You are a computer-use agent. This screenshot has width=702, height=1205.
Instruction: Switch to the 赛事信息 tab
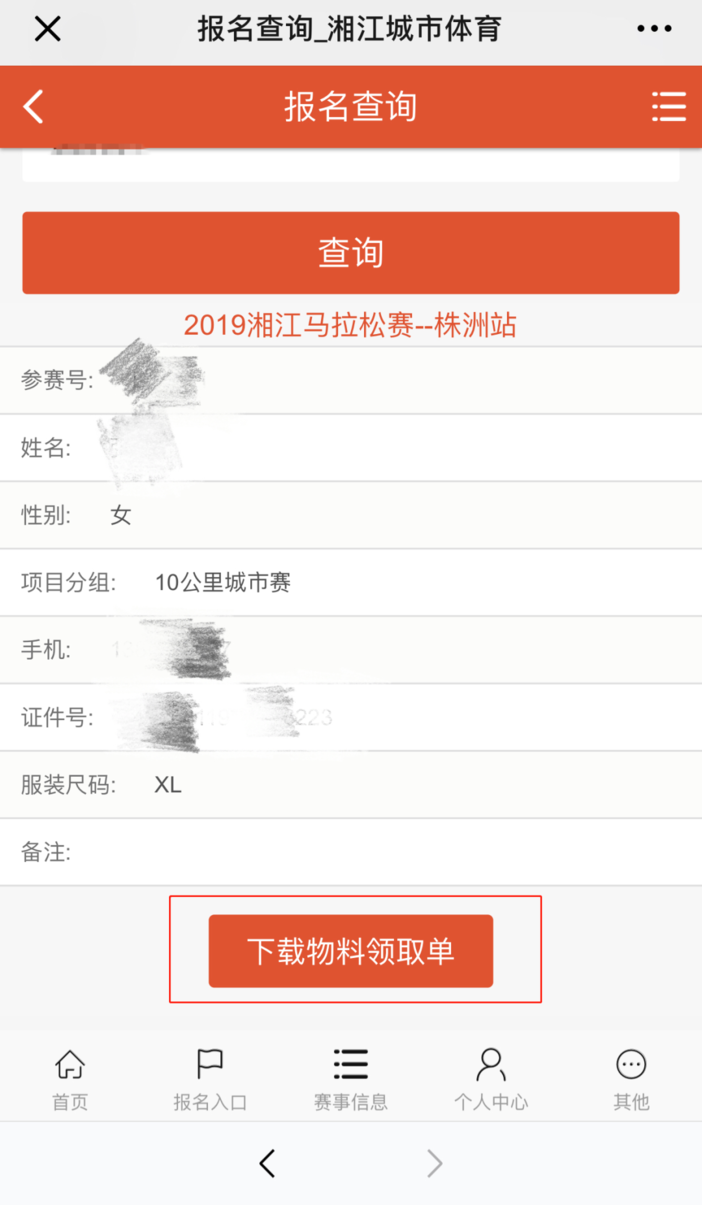point(351,1080)
